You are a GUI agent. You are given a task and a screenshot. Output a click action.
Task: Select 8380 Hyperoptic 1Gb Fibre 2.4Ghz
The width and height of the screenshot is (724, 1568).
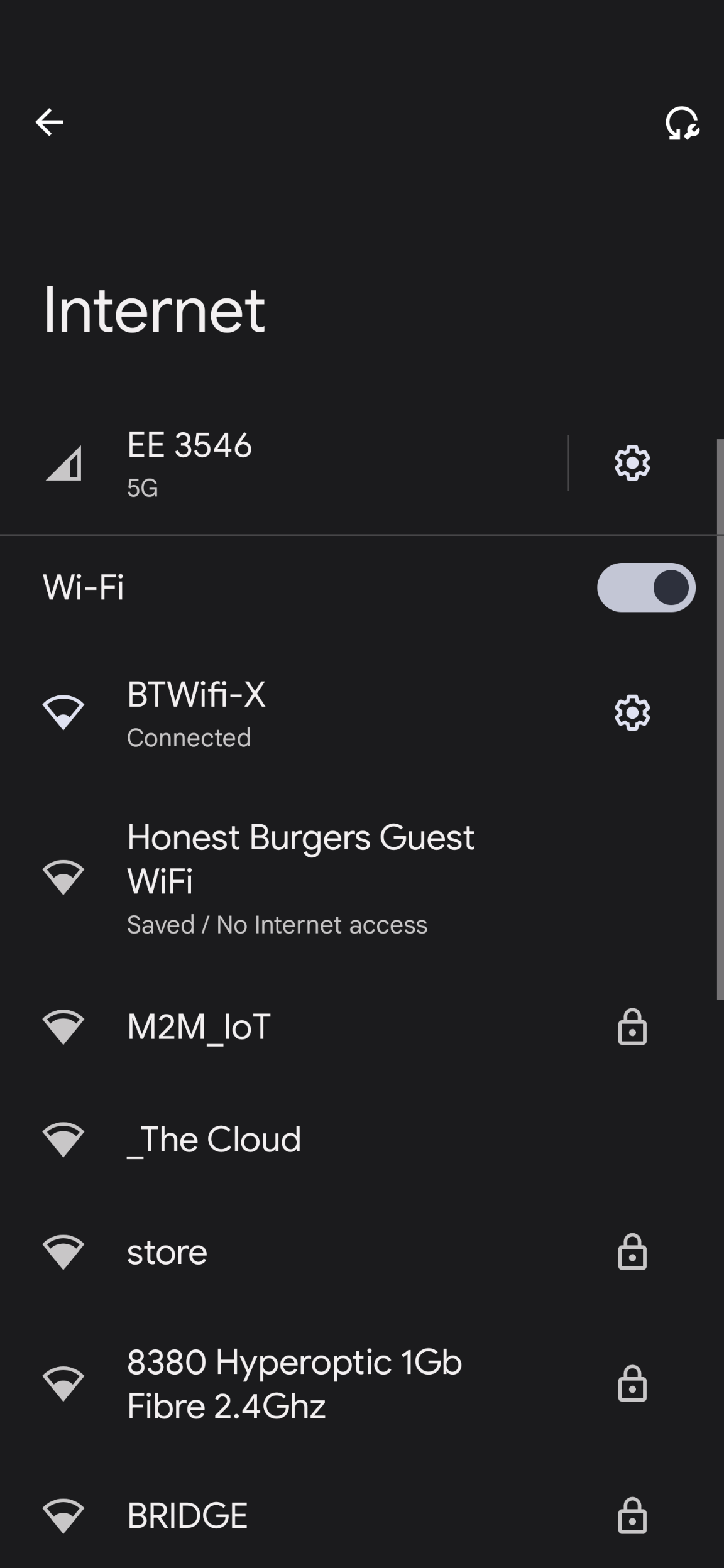pos(294,1384)
